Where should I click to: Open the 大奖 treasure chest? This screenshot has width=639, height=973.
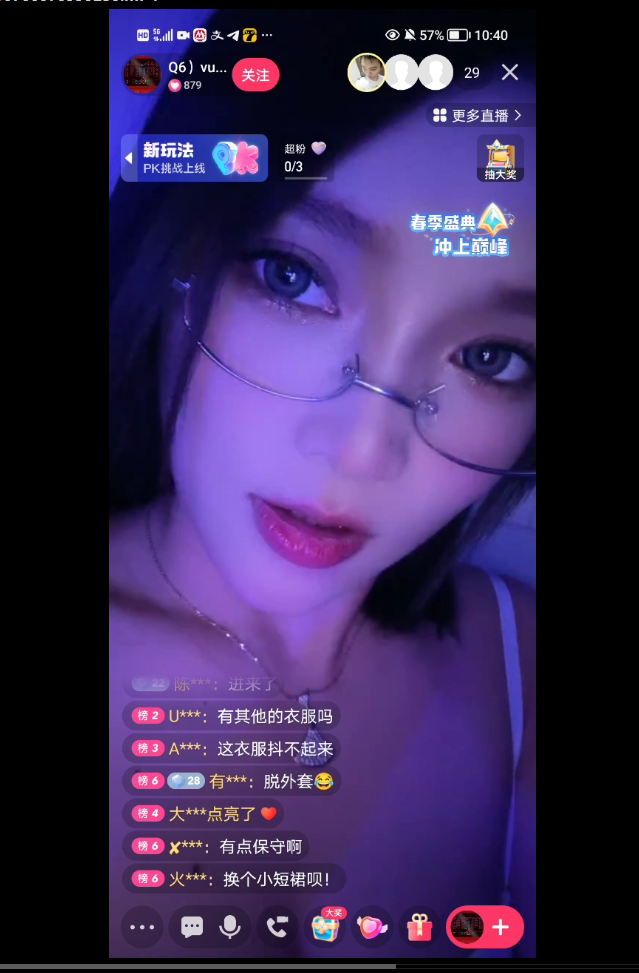(327, 927)
